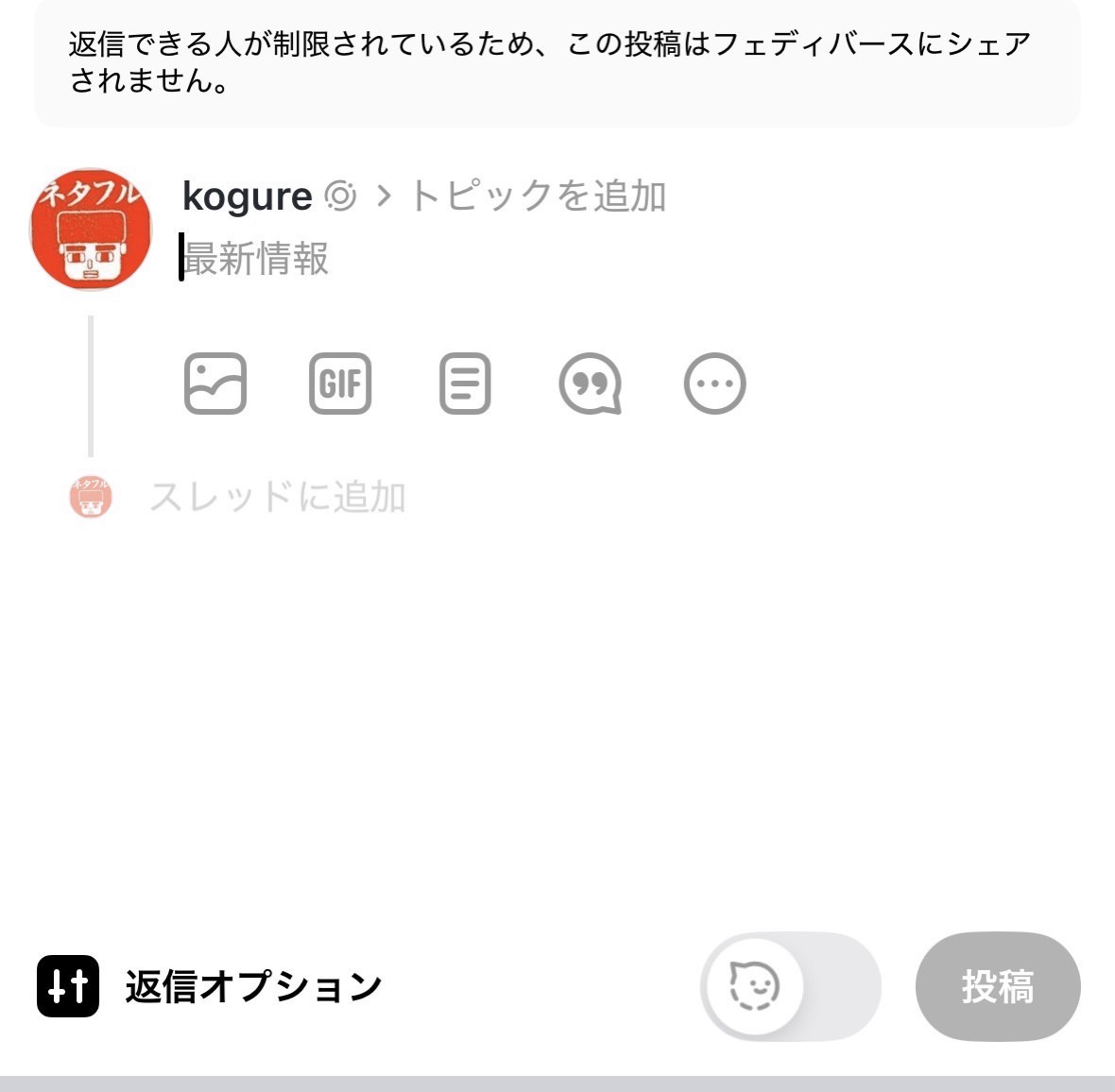This screenshot has width=1115, height=1092.
Task: Open the text attachment icon
Action: click(465, 384)
